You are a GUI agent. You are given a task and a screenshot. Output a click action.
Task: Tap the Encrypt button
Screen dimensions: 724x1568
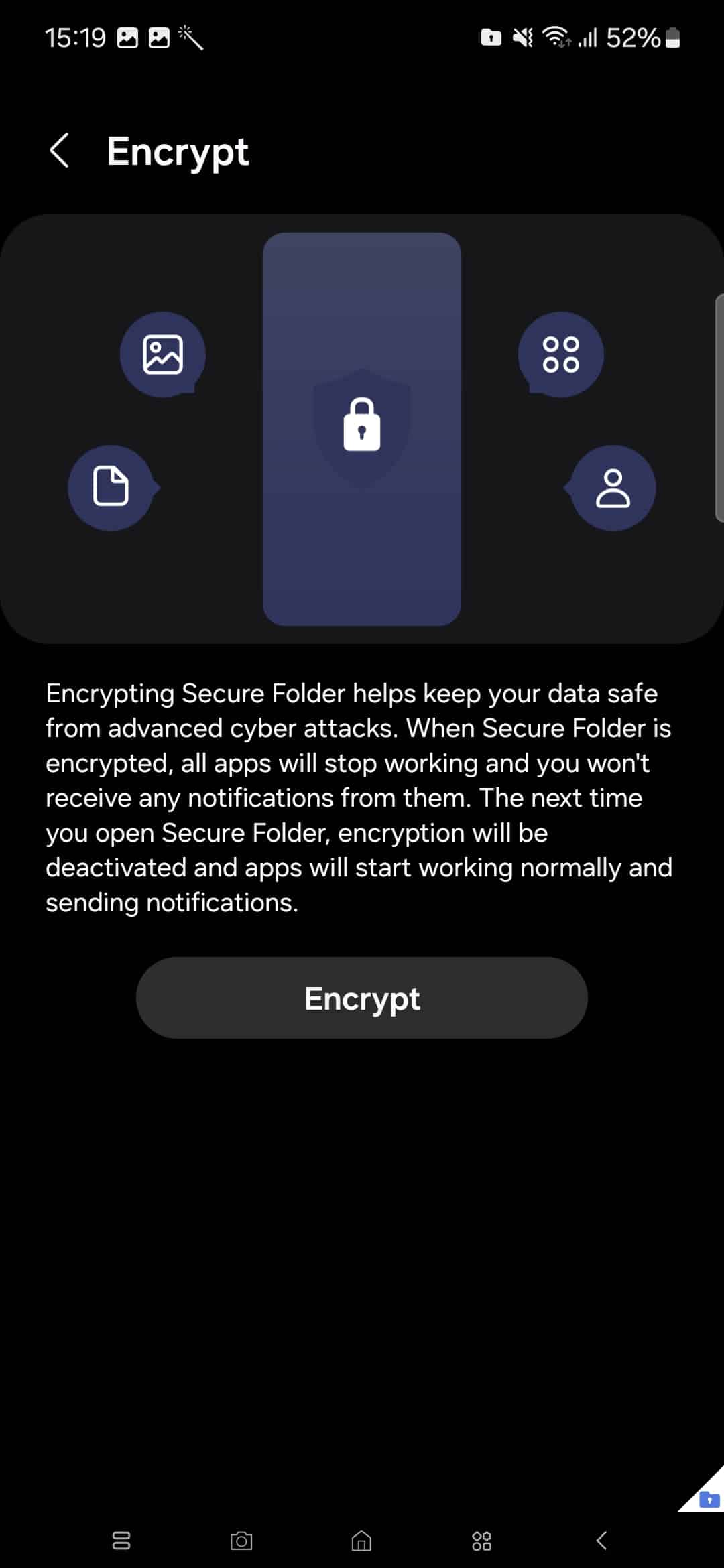362,998
